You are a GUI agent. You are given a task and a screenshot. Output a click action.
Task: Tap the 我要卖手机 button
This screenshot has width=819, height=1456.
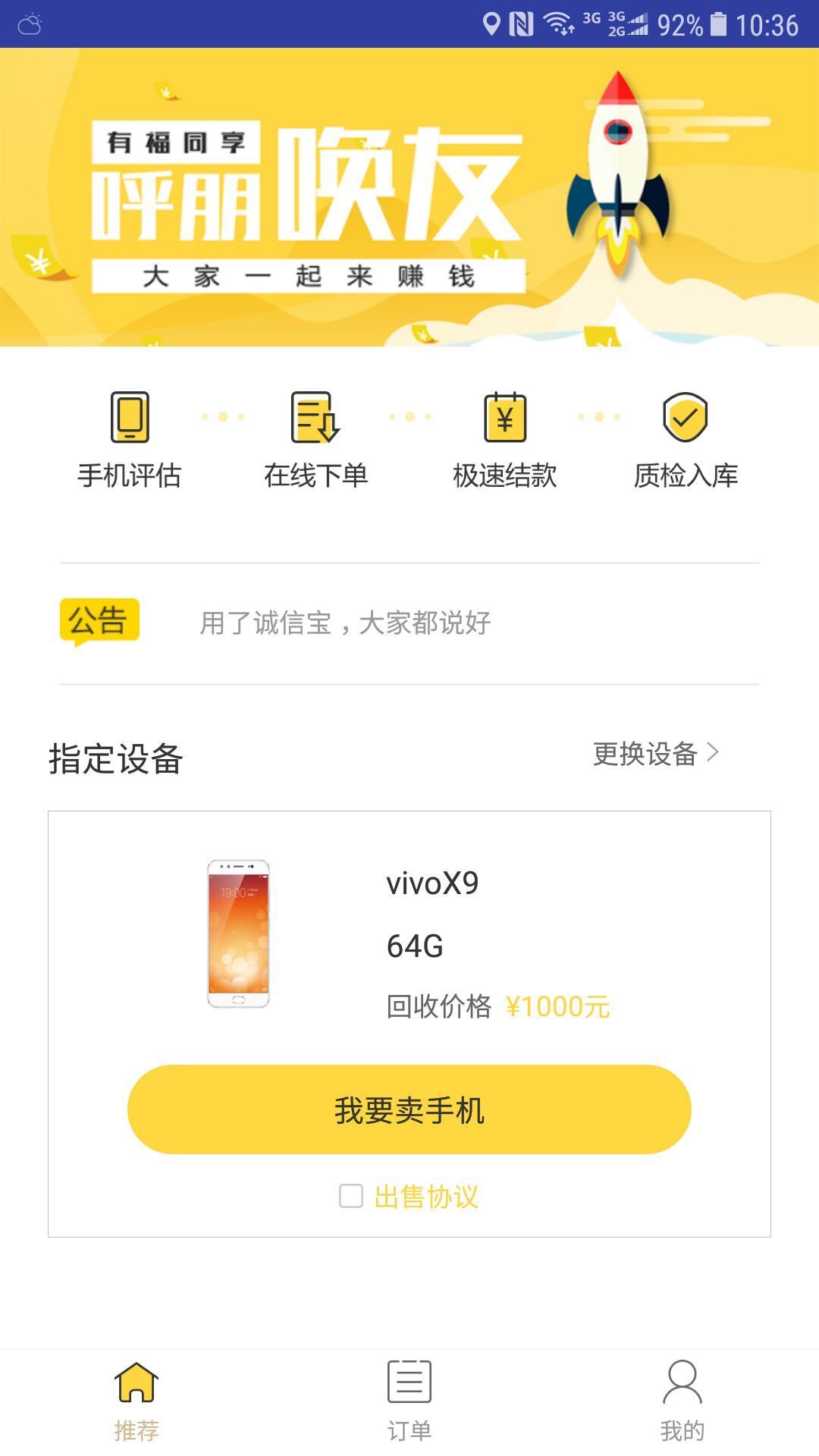[409, 1109]
